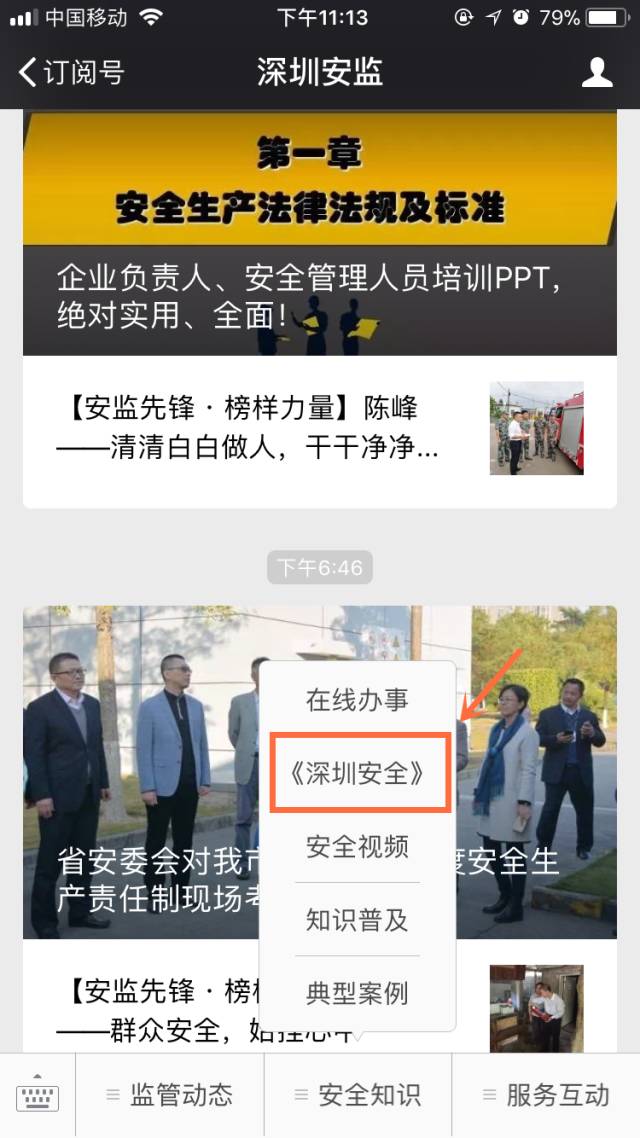Image resolution: width=640 pixels, height=1138 pixels.
Task: Select 知识普及 menu item
Action: click(357, 920)
